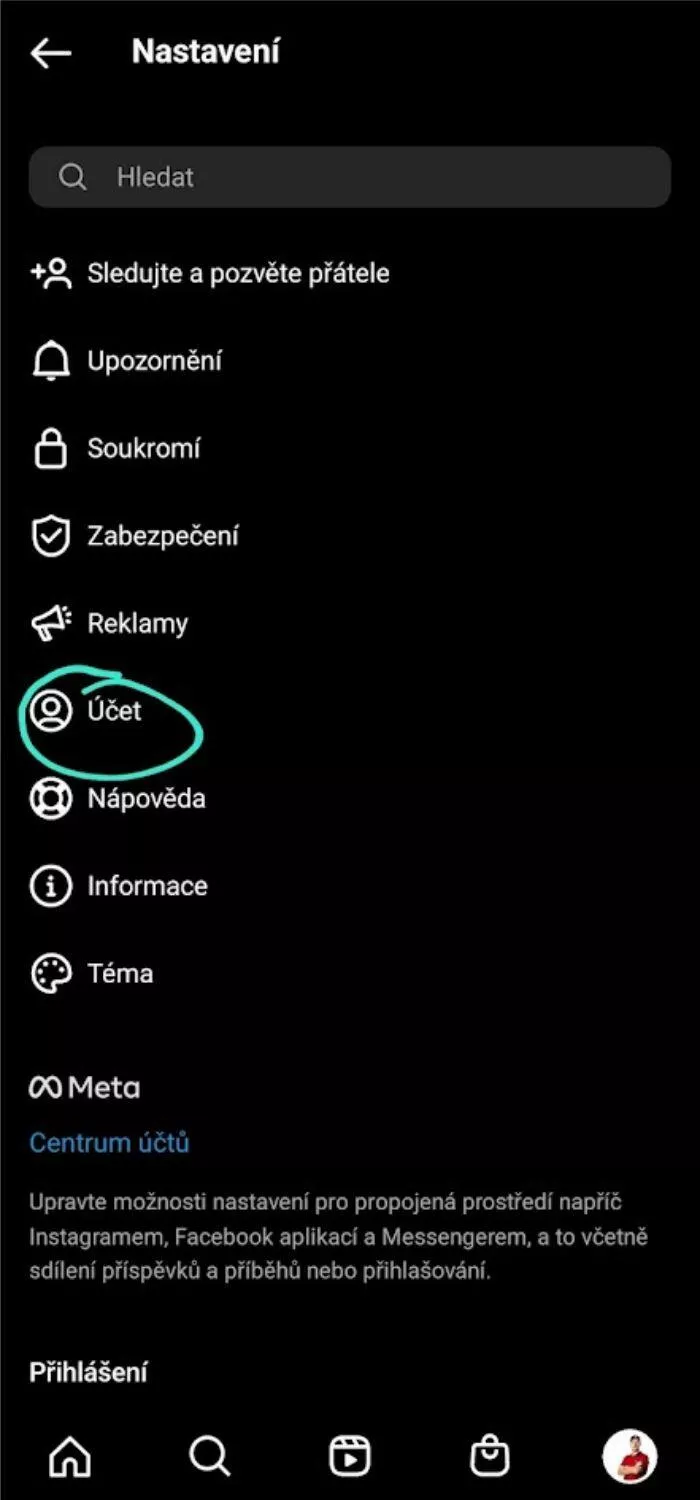Open Sledujte a pozvěte přátele

pos(349,273)
